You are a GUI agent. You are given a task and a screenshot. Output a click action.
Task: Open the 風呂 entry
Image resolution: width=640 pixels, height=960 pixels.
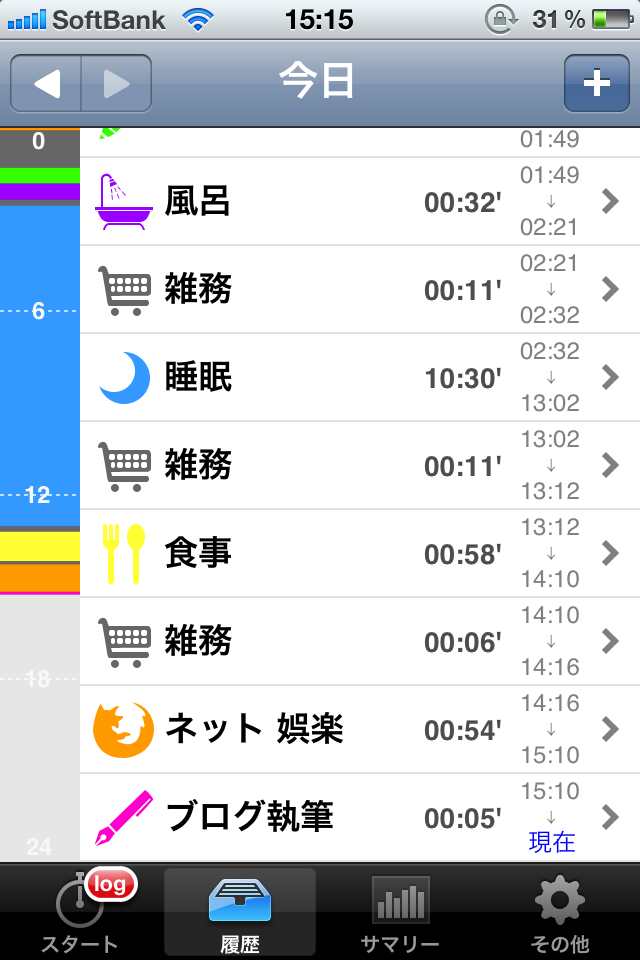click(358, 202)
